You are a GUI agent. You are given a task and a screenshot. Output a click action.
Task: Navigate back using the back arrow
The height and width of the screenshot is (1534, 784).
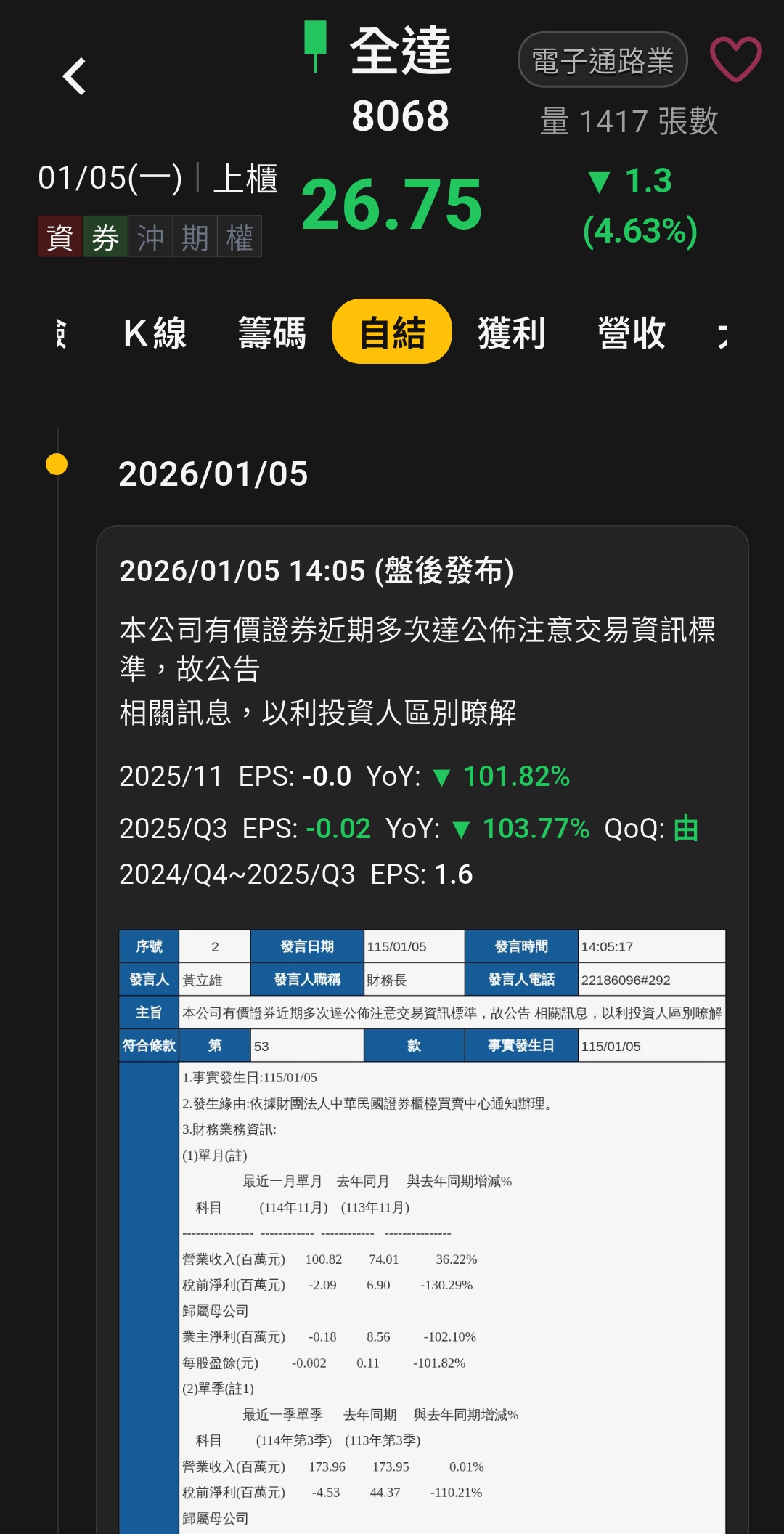tap(73, 76)
